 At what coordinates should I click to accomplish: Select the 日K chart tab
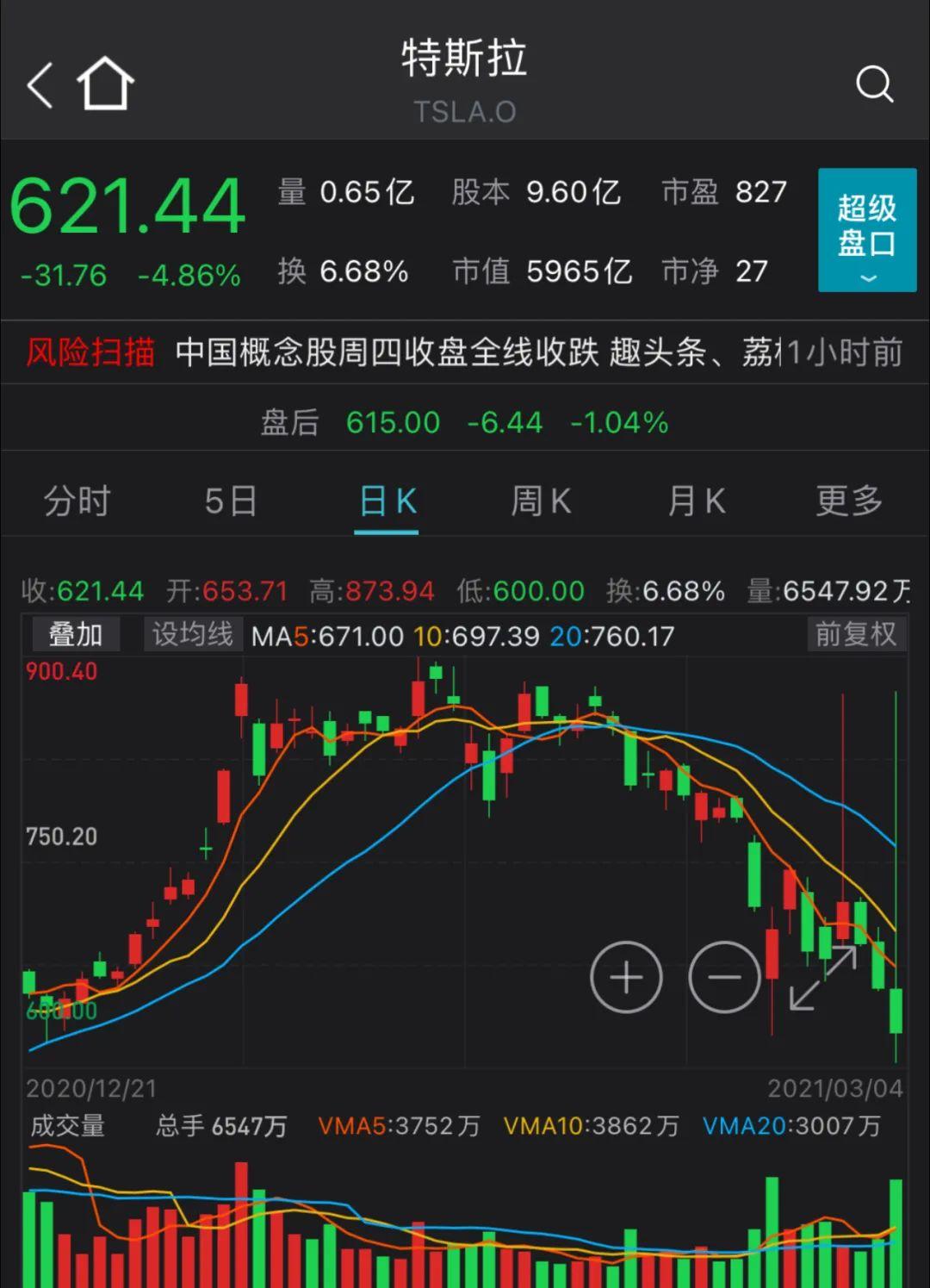tap(387, 501)
